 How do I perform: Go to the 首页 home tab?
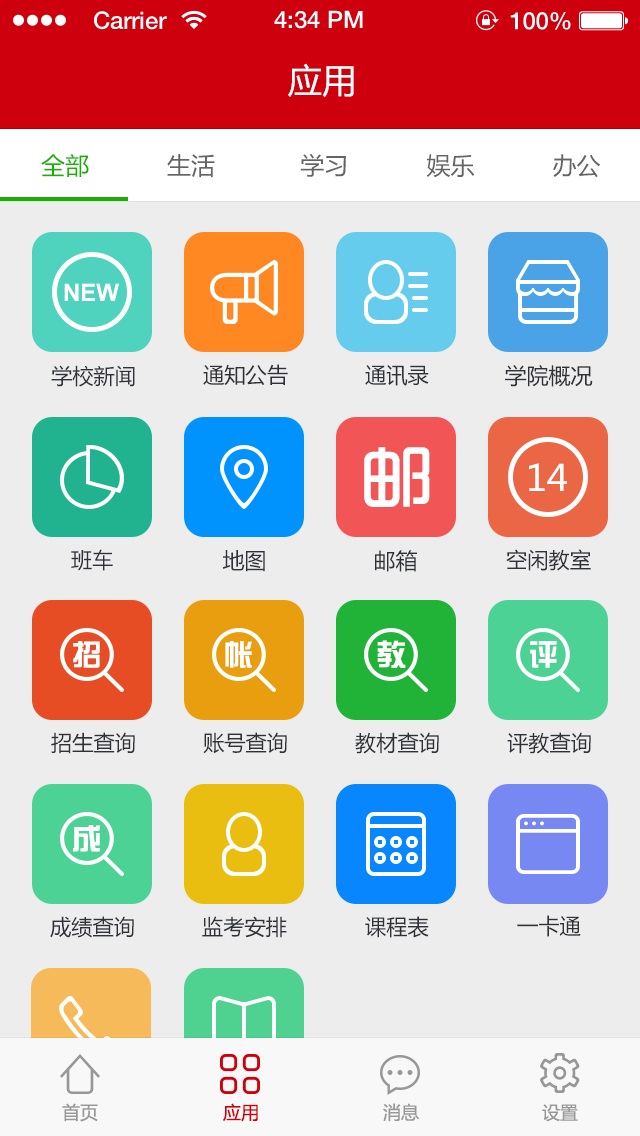click(80, 1088)
